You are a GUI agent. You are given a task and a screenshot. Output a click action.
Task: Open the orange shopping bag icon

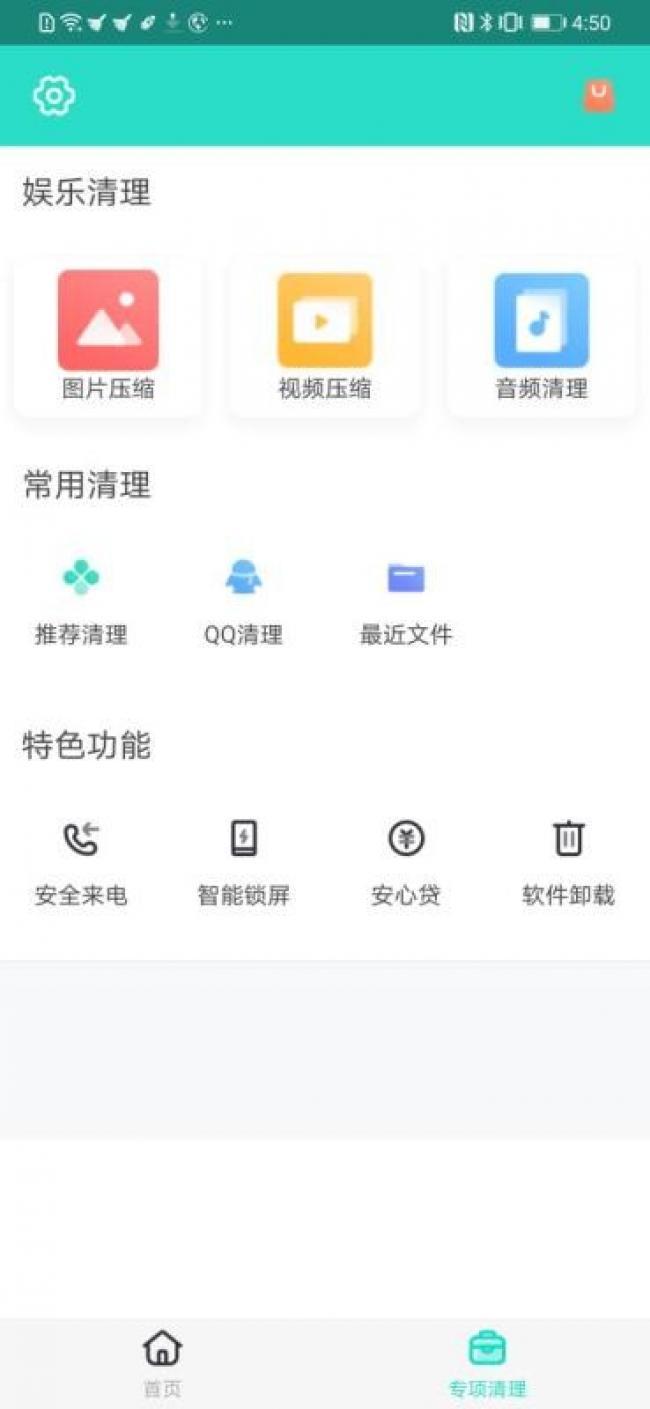[x=598, y=96]
